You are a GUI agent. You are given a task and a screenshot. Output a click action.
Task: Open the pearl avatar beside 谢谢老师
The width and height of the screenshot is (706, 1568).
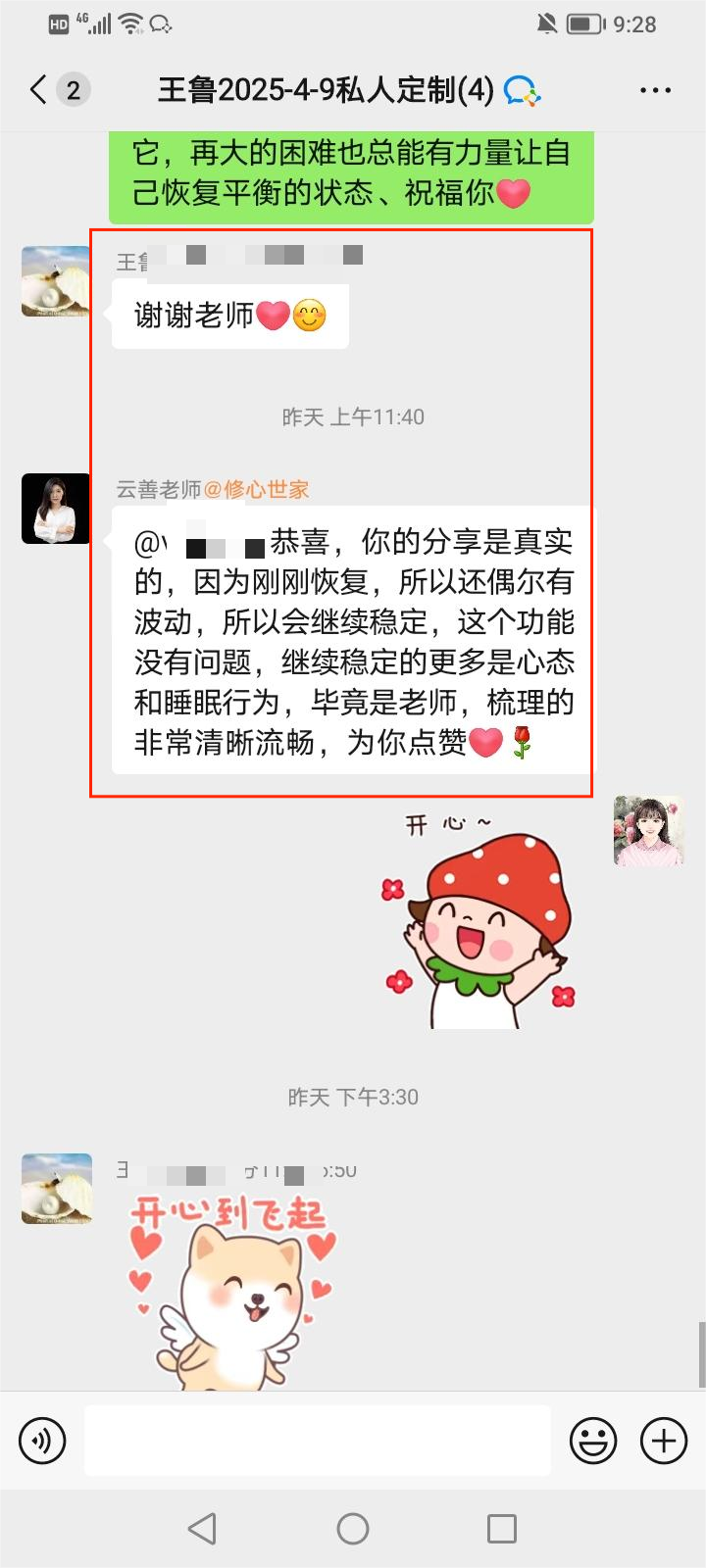coord(56,281)
